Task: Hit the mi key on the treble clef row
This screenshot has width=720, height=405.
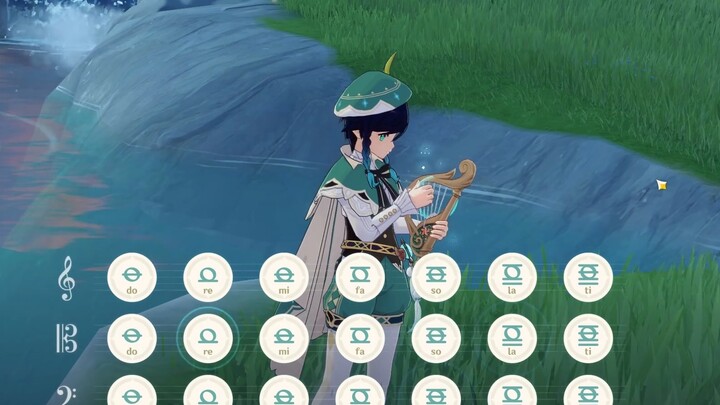Action: pos(284,277)
